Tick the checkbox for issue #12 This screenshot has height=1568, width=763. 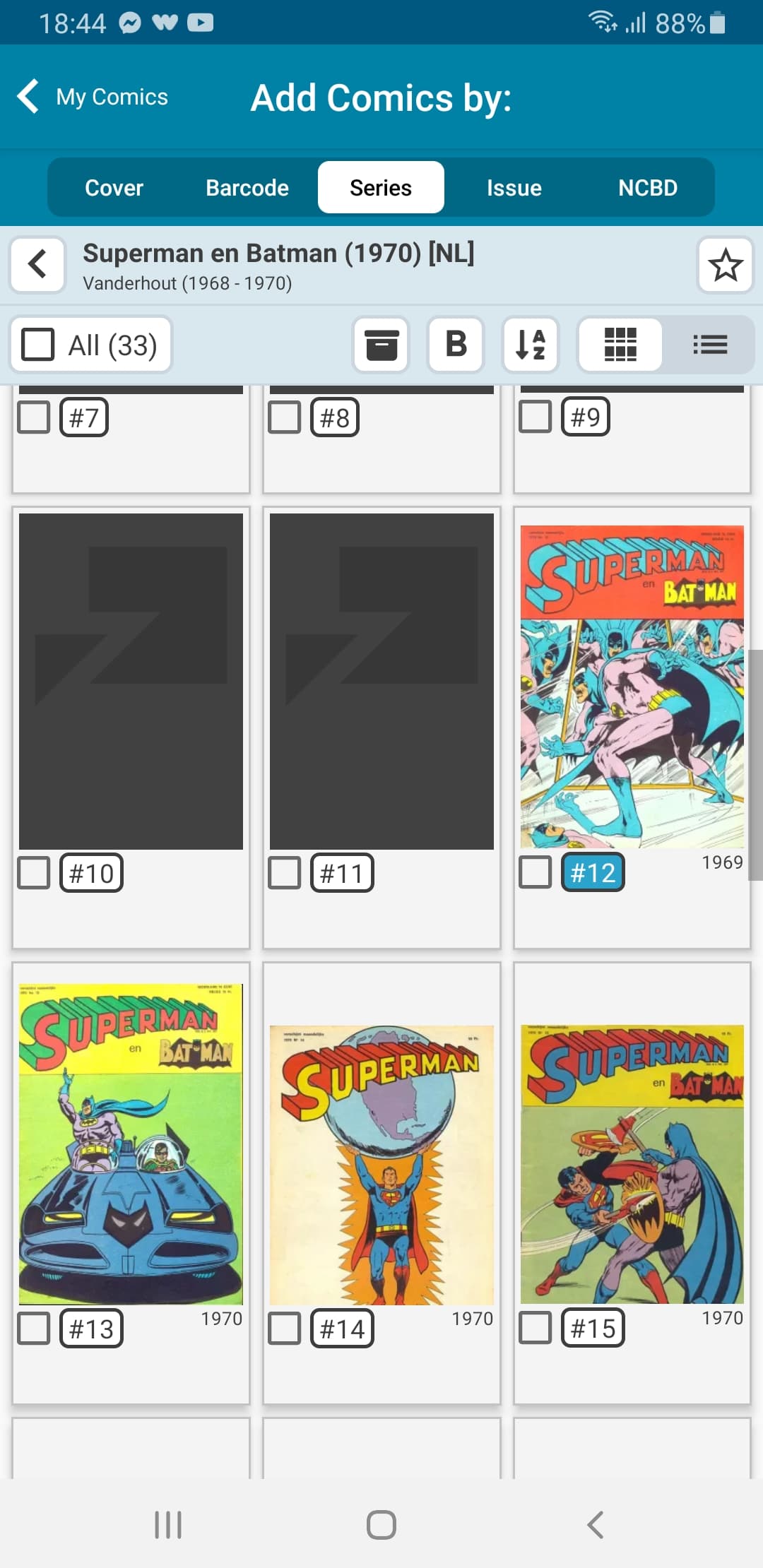coord(536,872)
